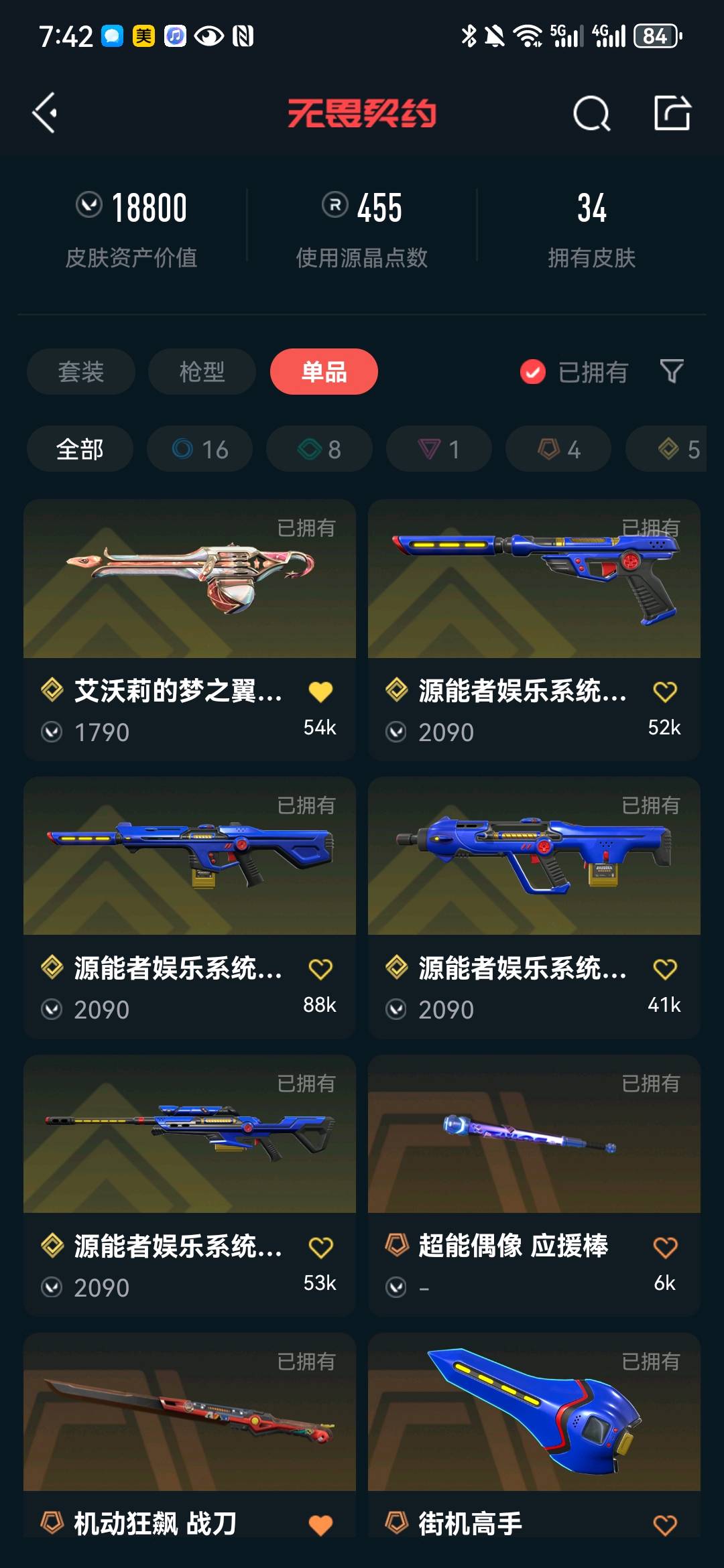Switch to the 套装 tab

(81, 371)
